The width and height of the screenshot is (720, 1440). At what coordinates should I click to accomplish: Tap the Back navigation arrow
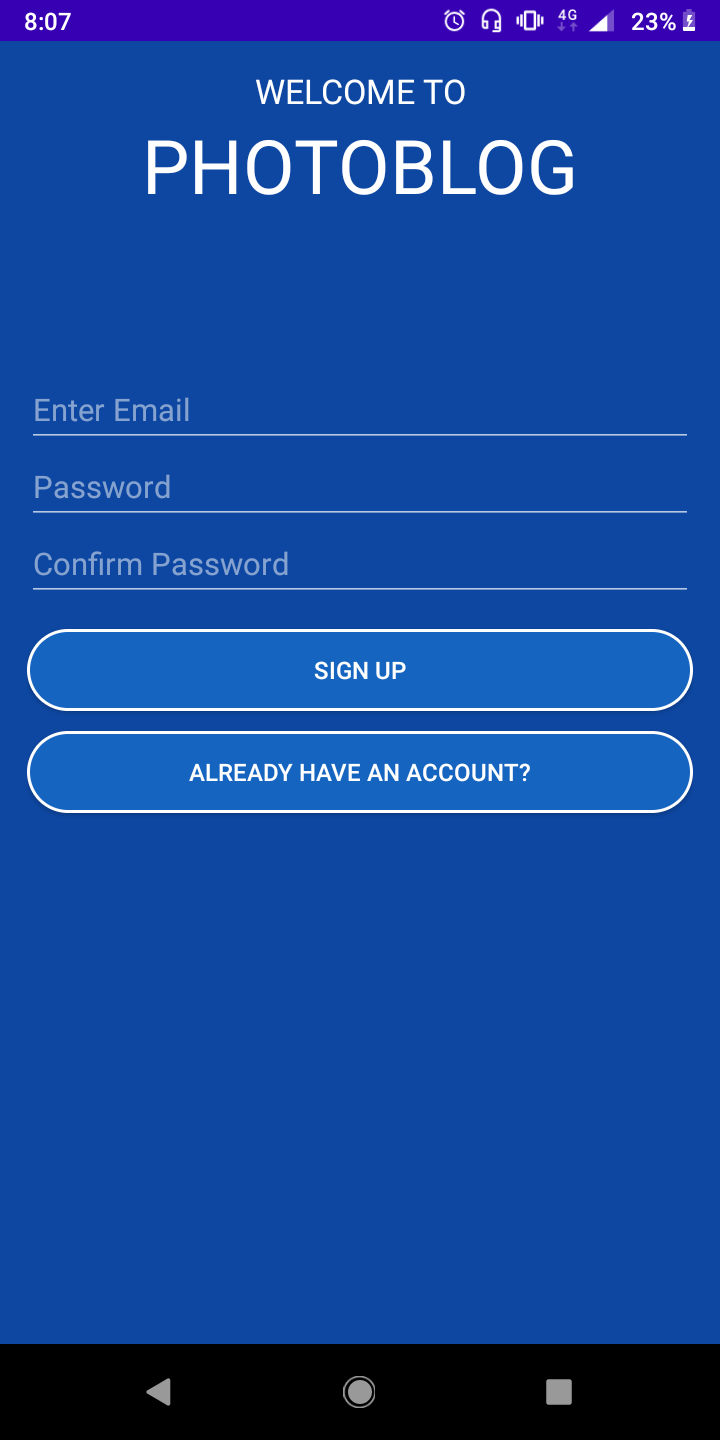tap(159, 1391)
